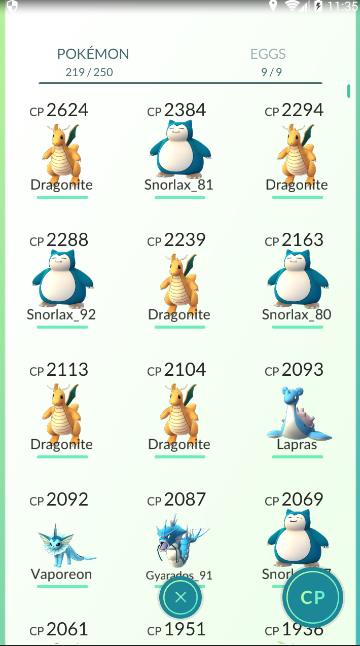
Task: Change sorting with the CP button
Action: click(x=313, y=597)
